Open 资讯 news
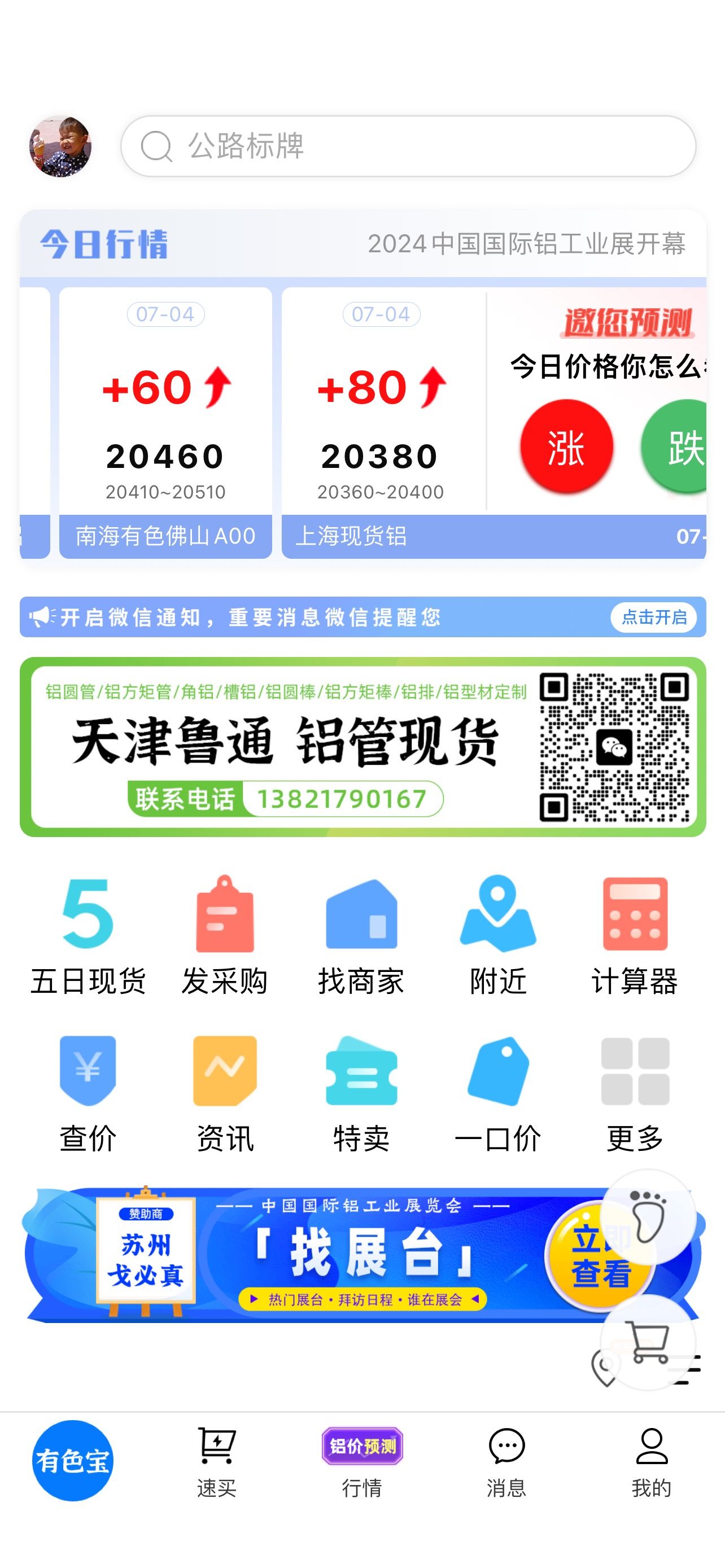This screenshot has height=1568, width=725. 225,1094
